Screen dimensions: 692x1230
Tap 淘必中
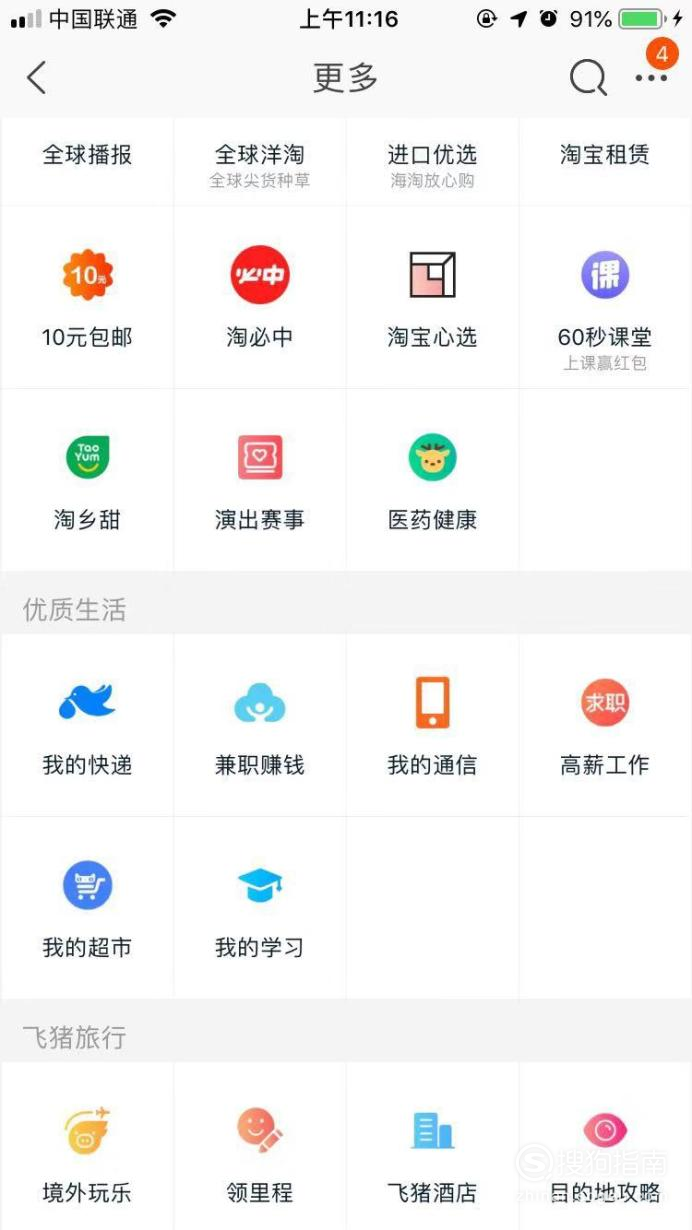pos(260,297)
